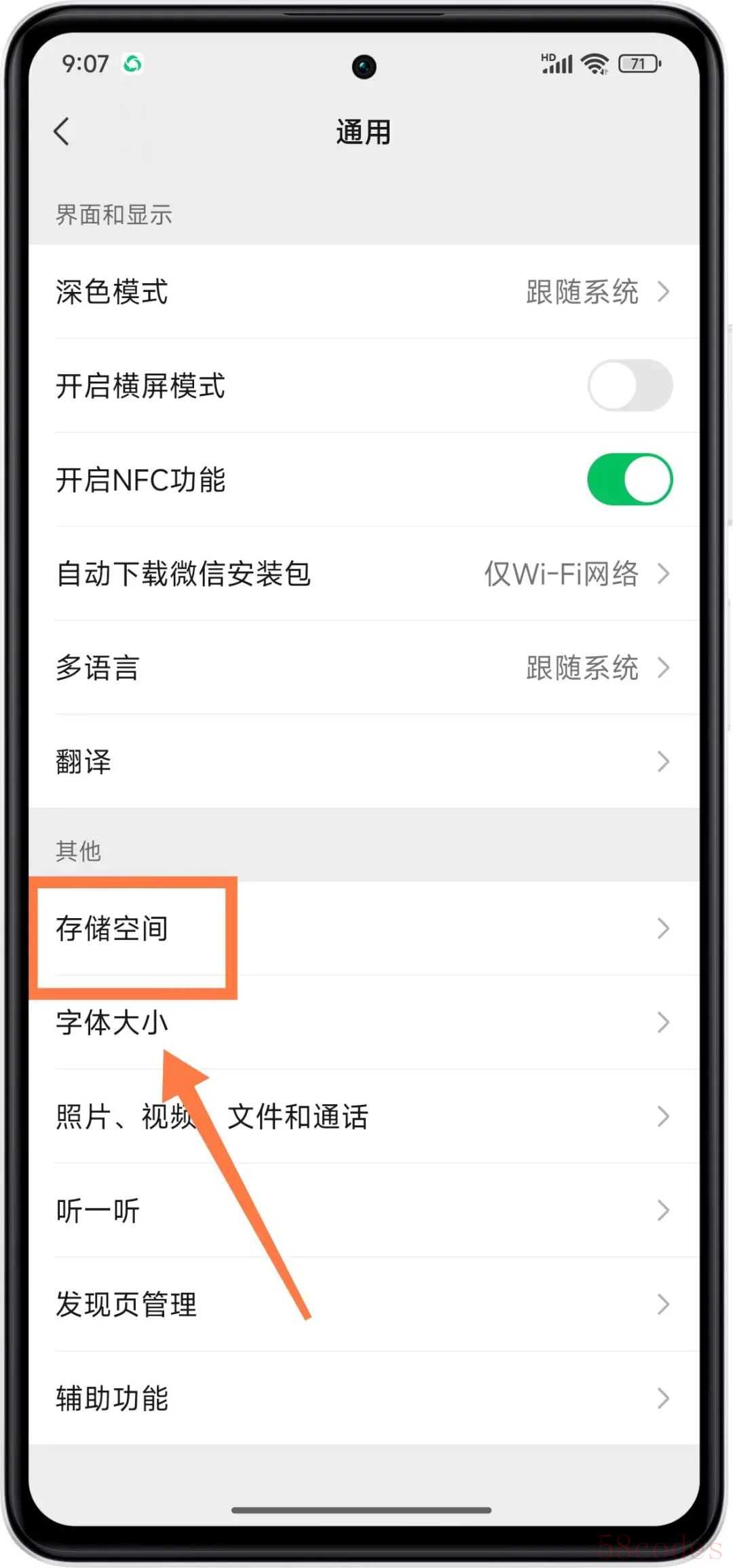
Task: Open 发现页管理
Action: pos(364,1304)
